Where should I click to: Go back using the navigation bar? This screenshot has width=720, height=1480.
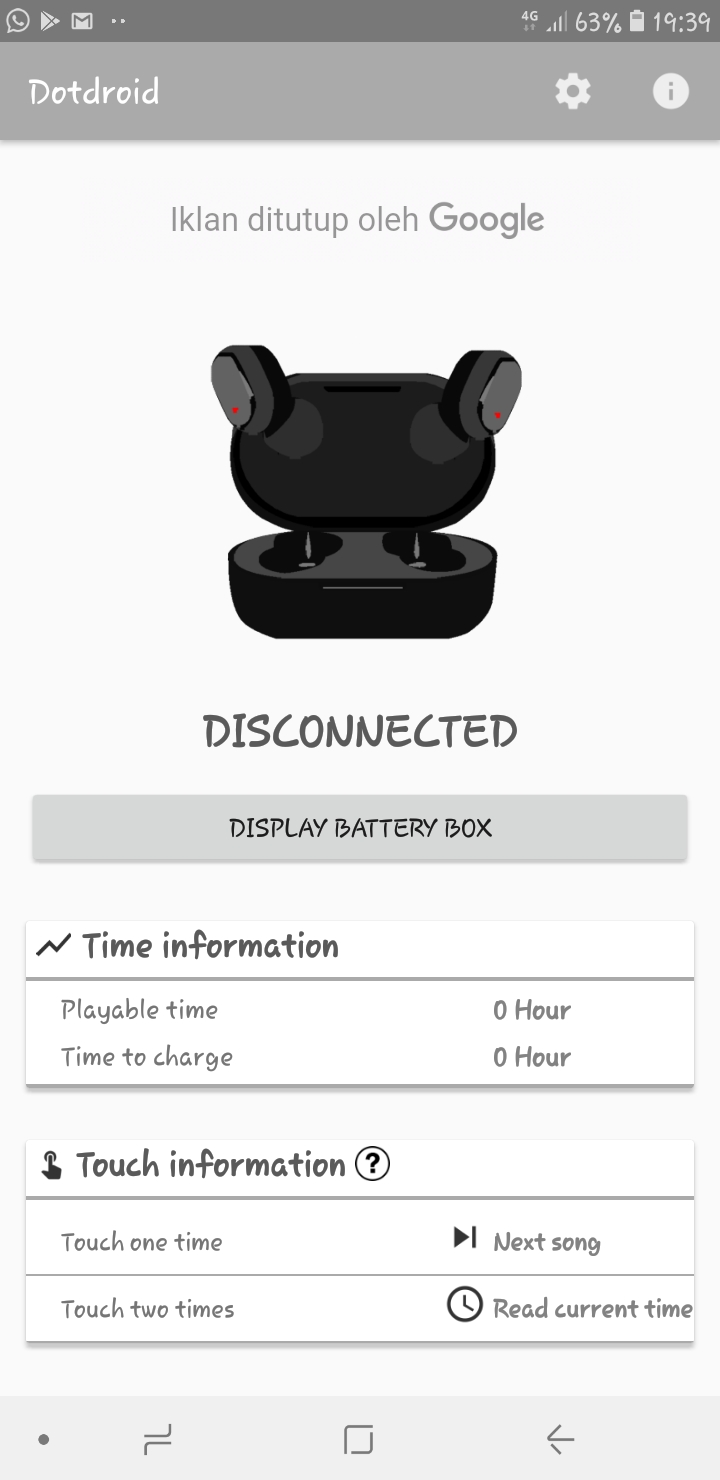(x=560, y=1439)
